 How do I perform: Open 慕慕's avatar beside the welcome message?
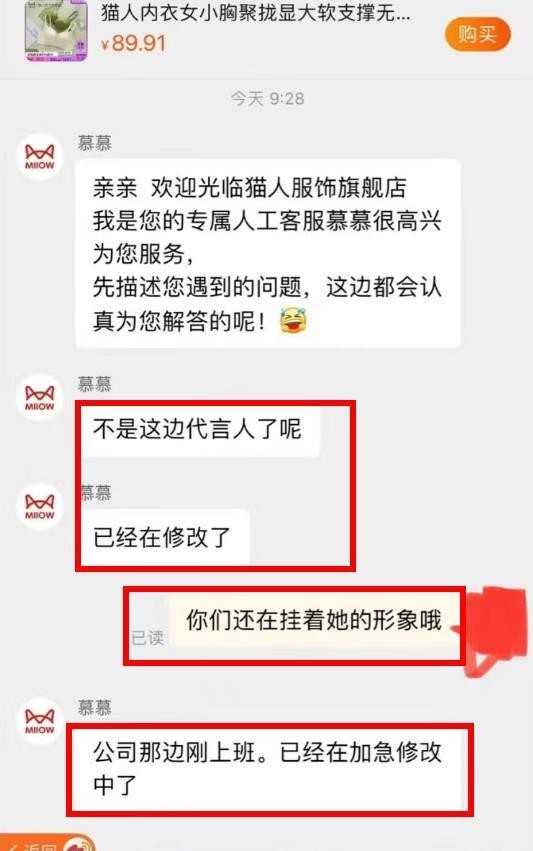click(40, 157)
